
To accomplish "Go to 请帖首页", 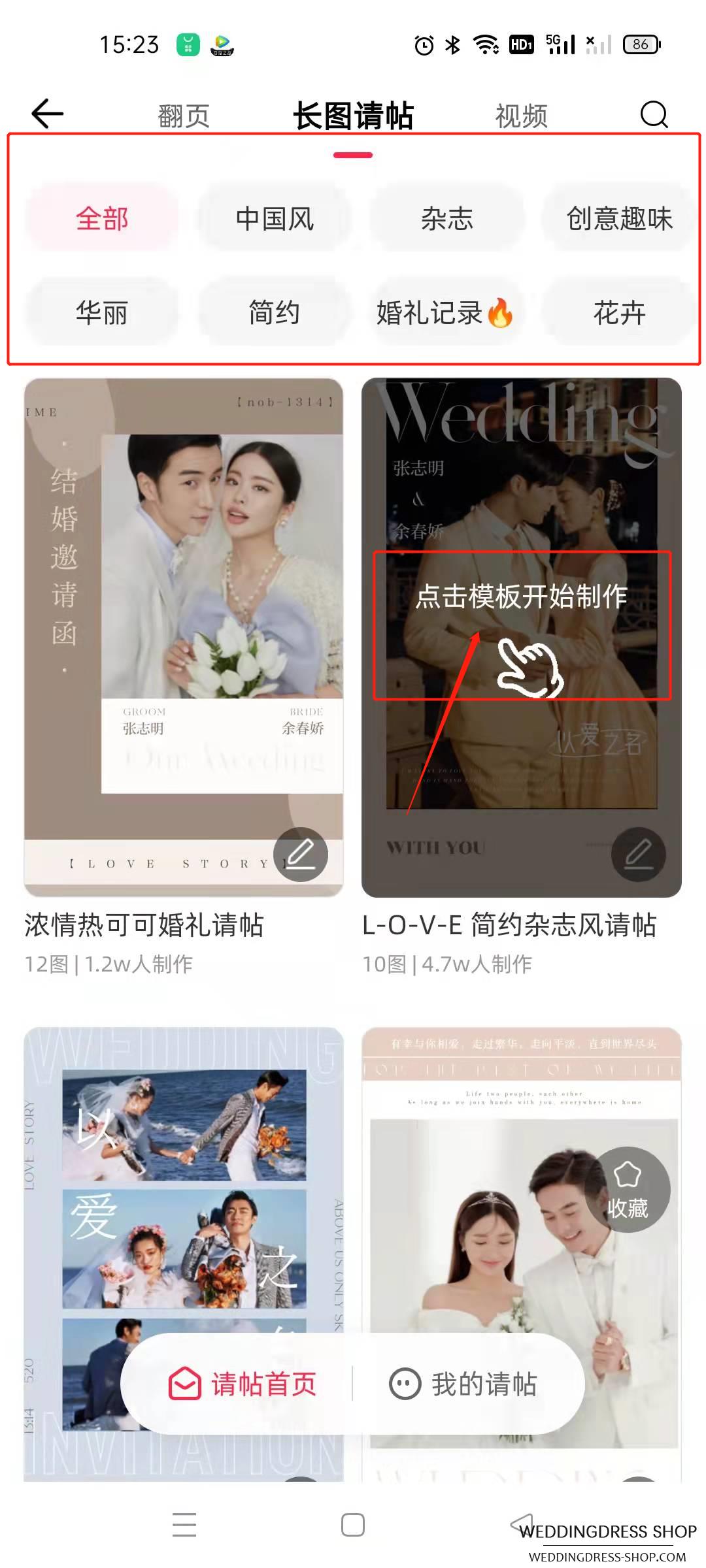I will 242,1384.
